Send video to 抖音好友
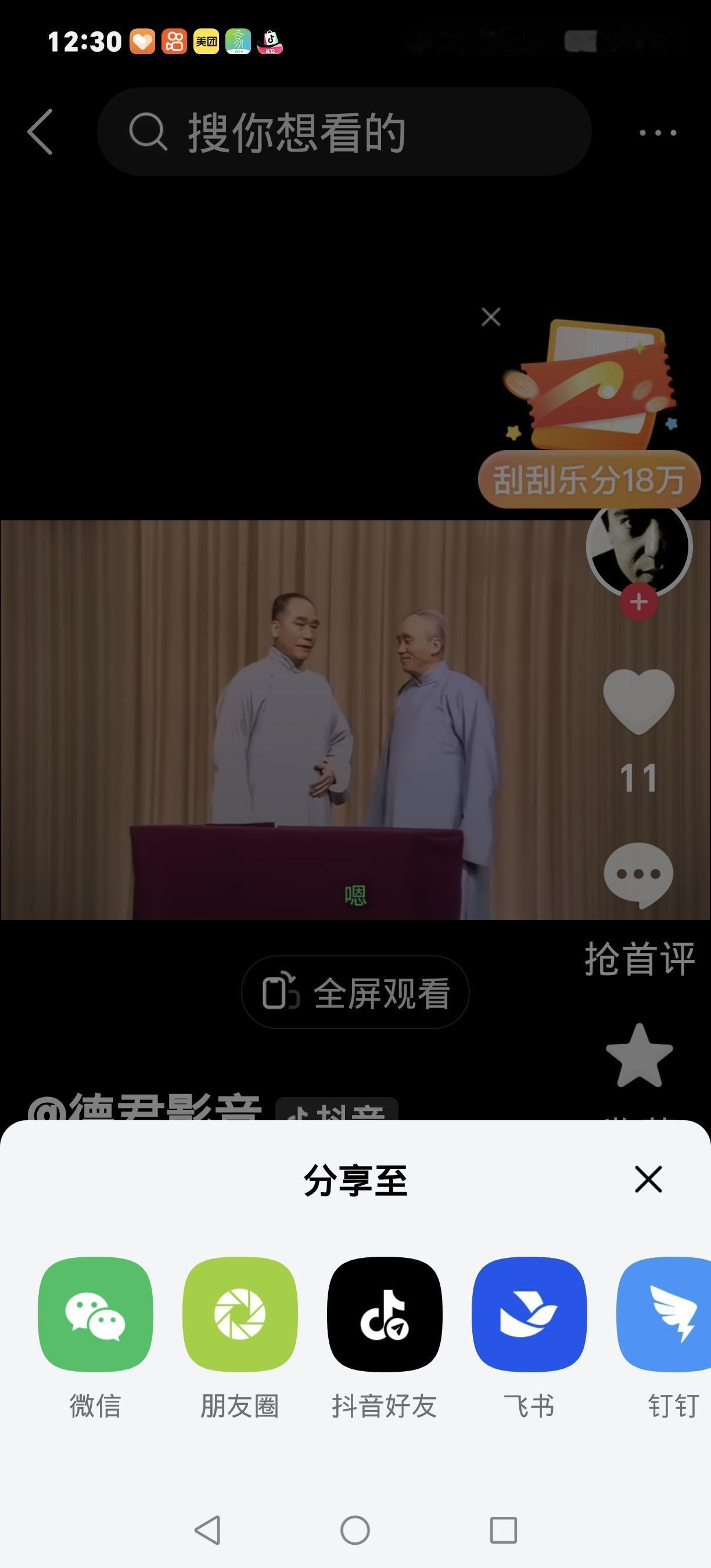 pos(385,1316)
